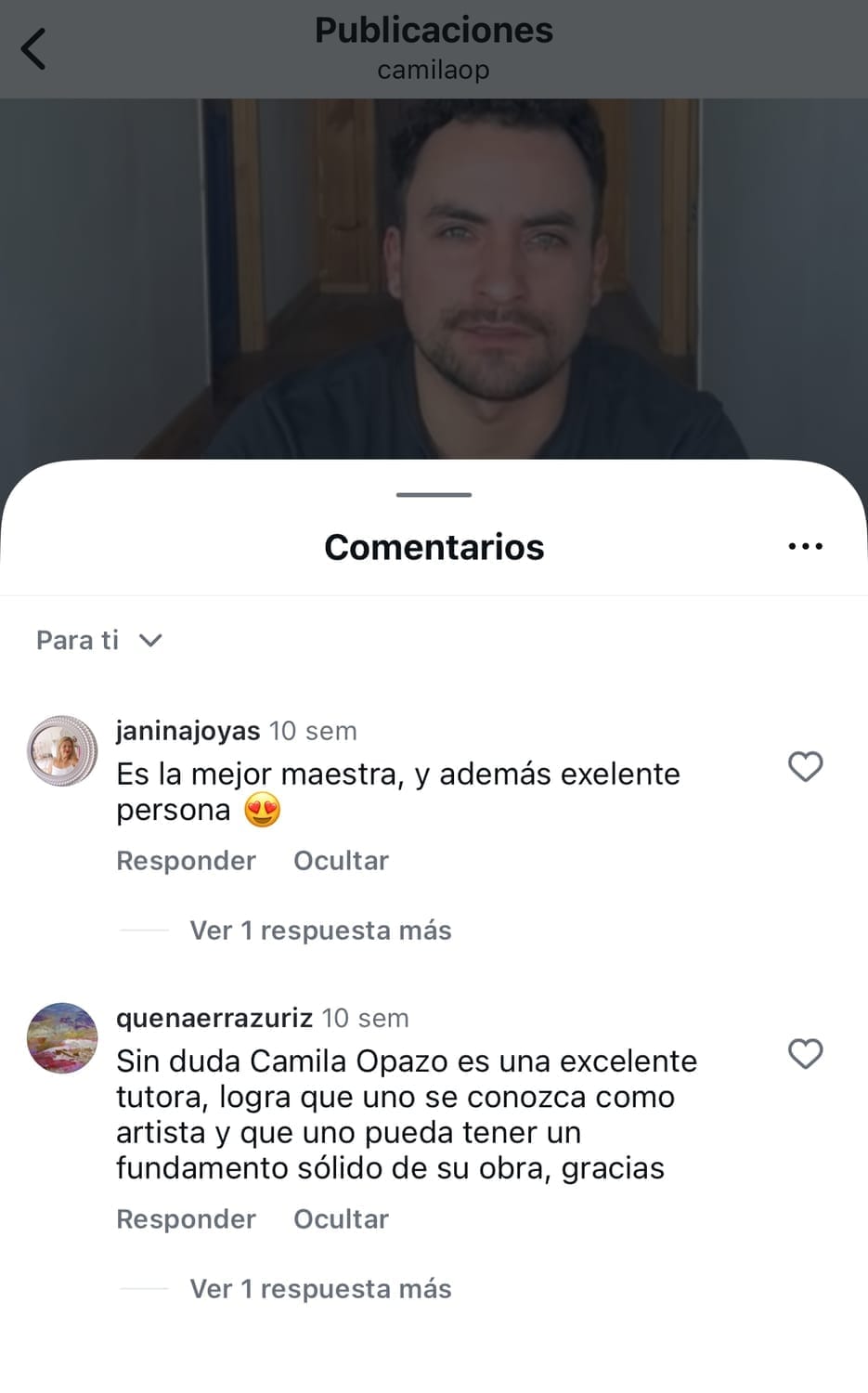Tap Responder under janinajoyas's comment
The width and height of the screenshot is (868, 1393).
tap(186, 861)
